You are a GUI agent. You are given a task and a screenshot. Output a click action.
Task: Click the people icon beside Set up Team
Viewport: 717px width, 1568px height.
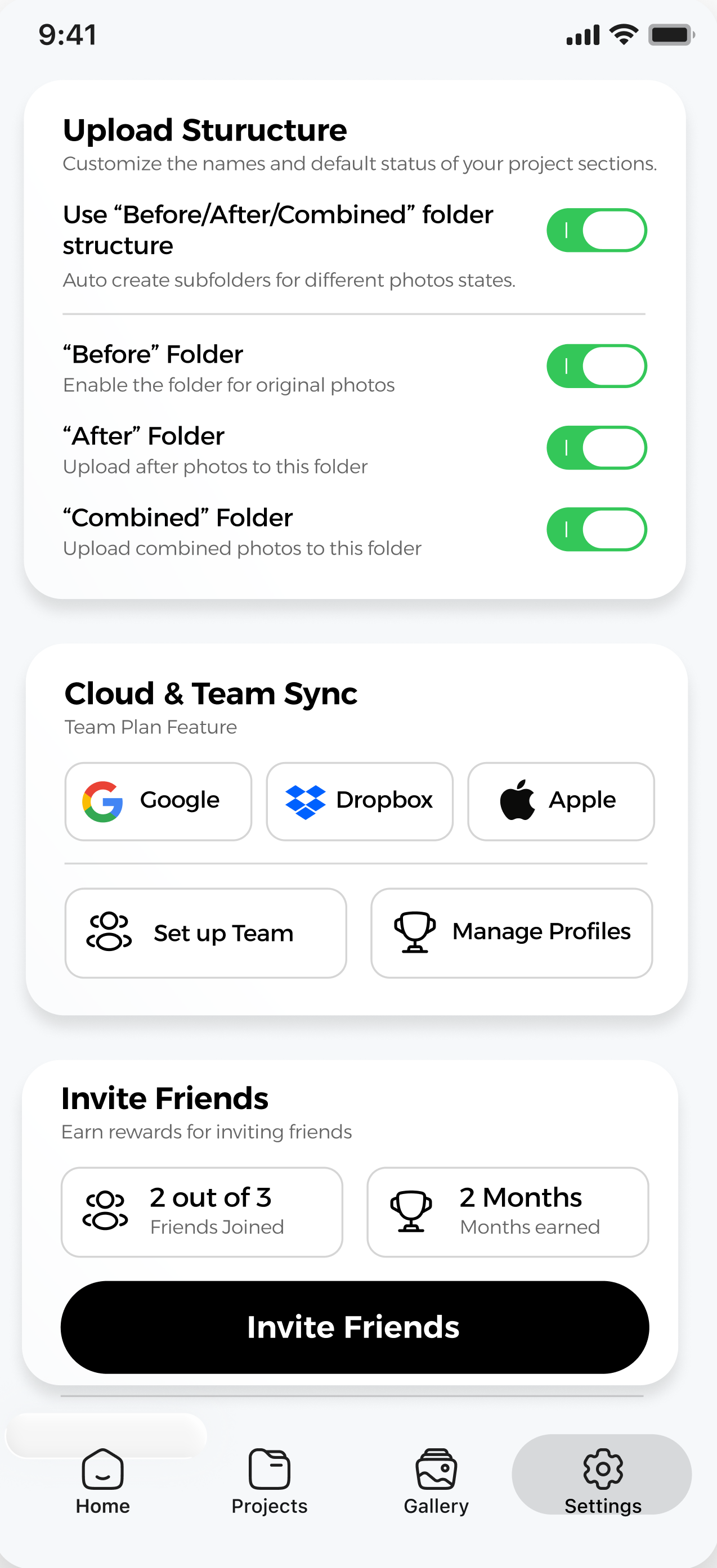click(109, 932)
